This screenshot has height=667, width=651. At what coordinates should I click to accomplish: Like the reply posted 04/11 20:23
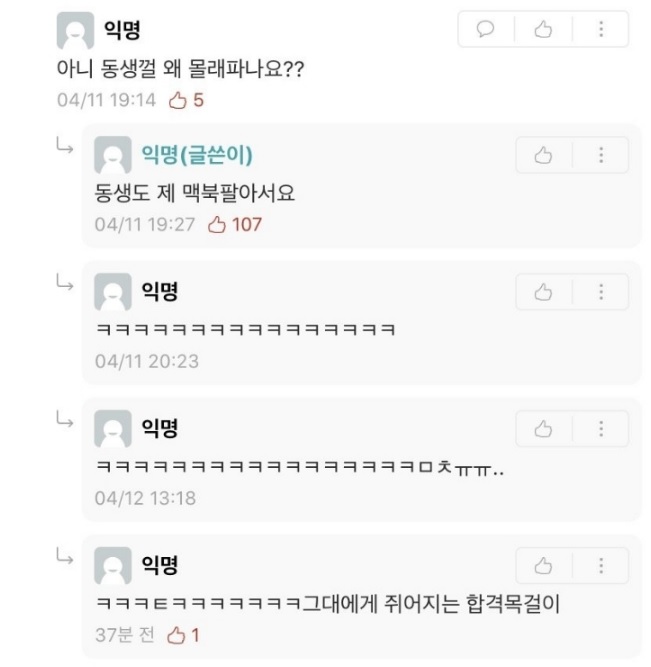click(x=544, y=292)
